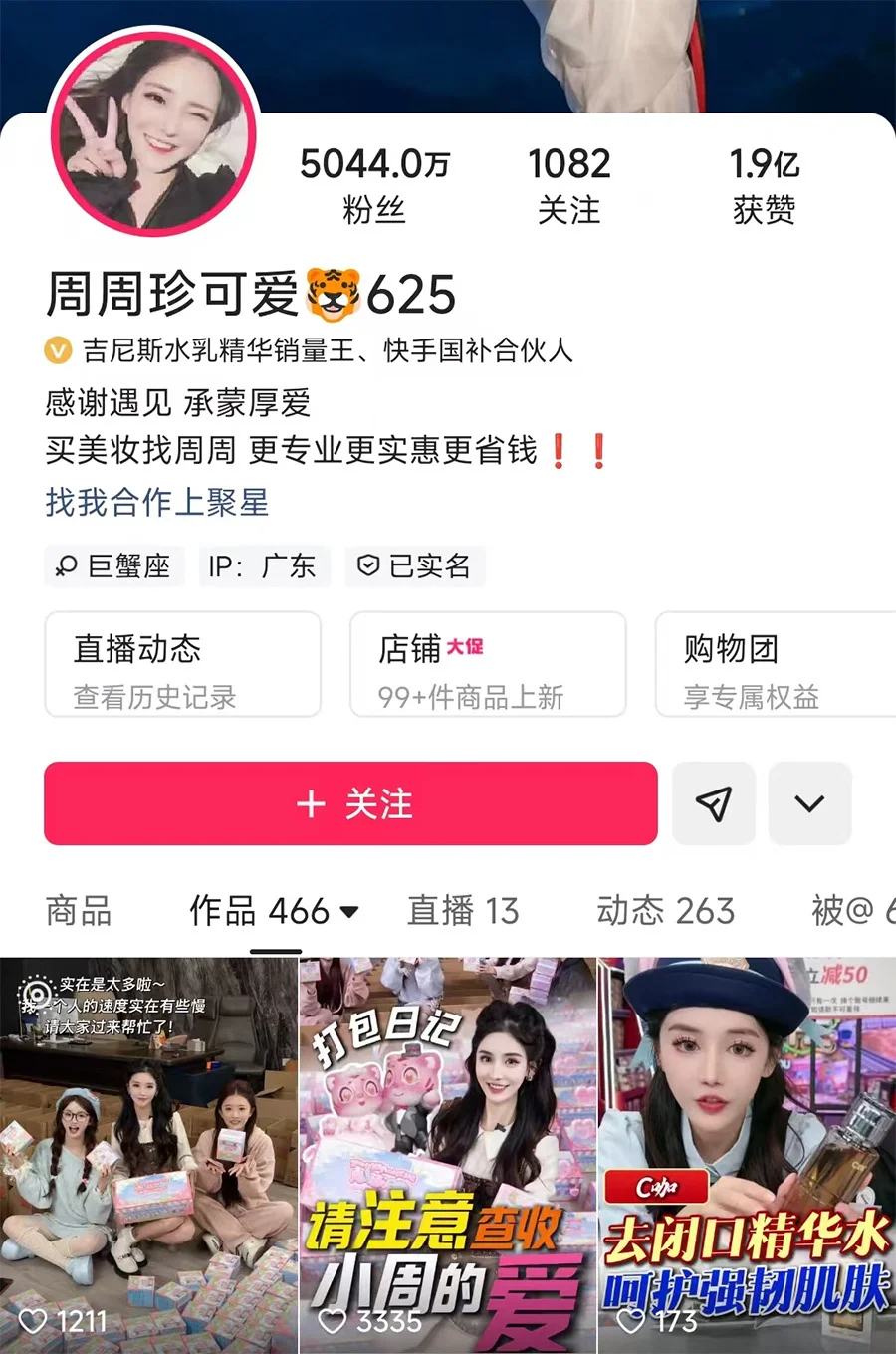Switch to the 动态 263 tab

click(x=665, y=911)
